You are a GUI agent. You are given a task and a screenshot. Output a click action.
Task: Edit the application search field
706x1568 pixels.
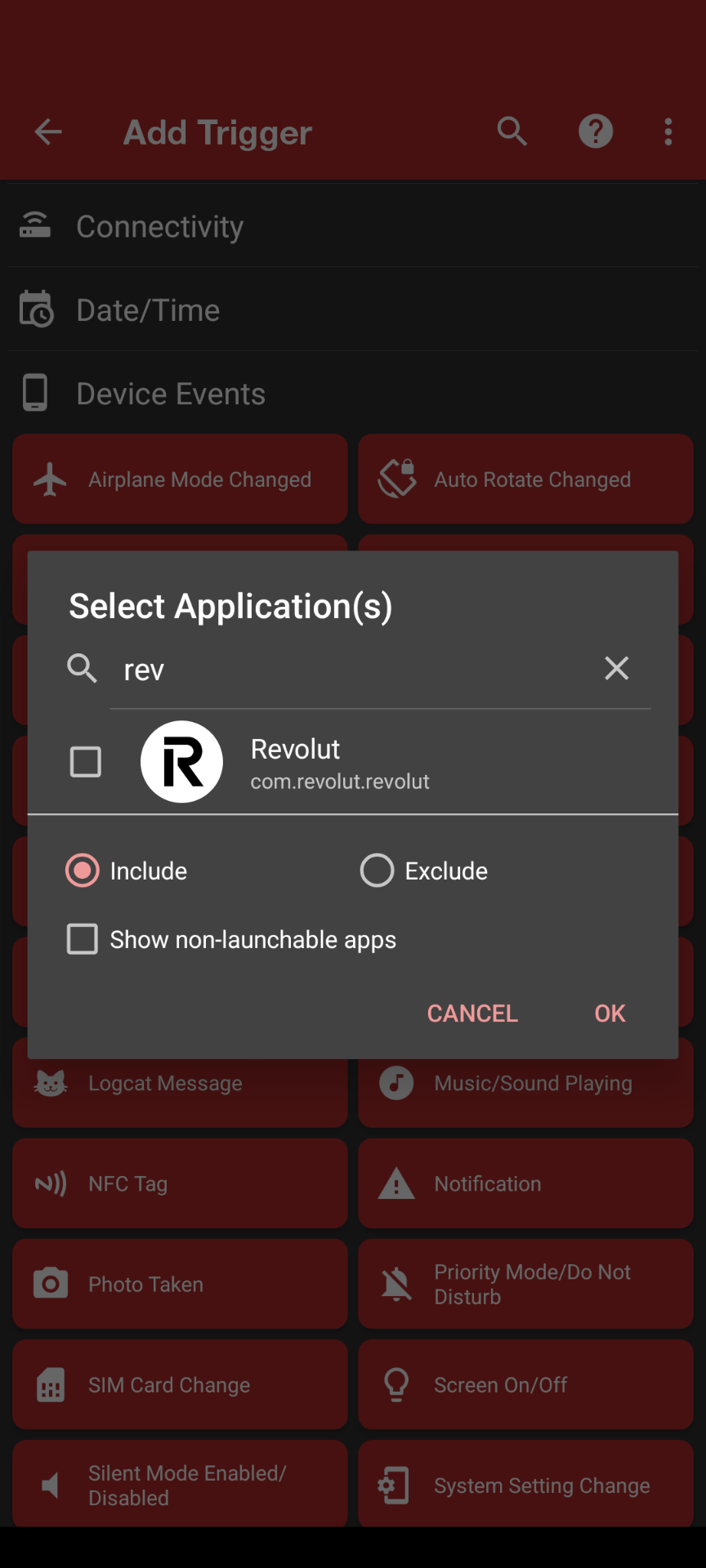pyautogui.click(x=351, y=670)
